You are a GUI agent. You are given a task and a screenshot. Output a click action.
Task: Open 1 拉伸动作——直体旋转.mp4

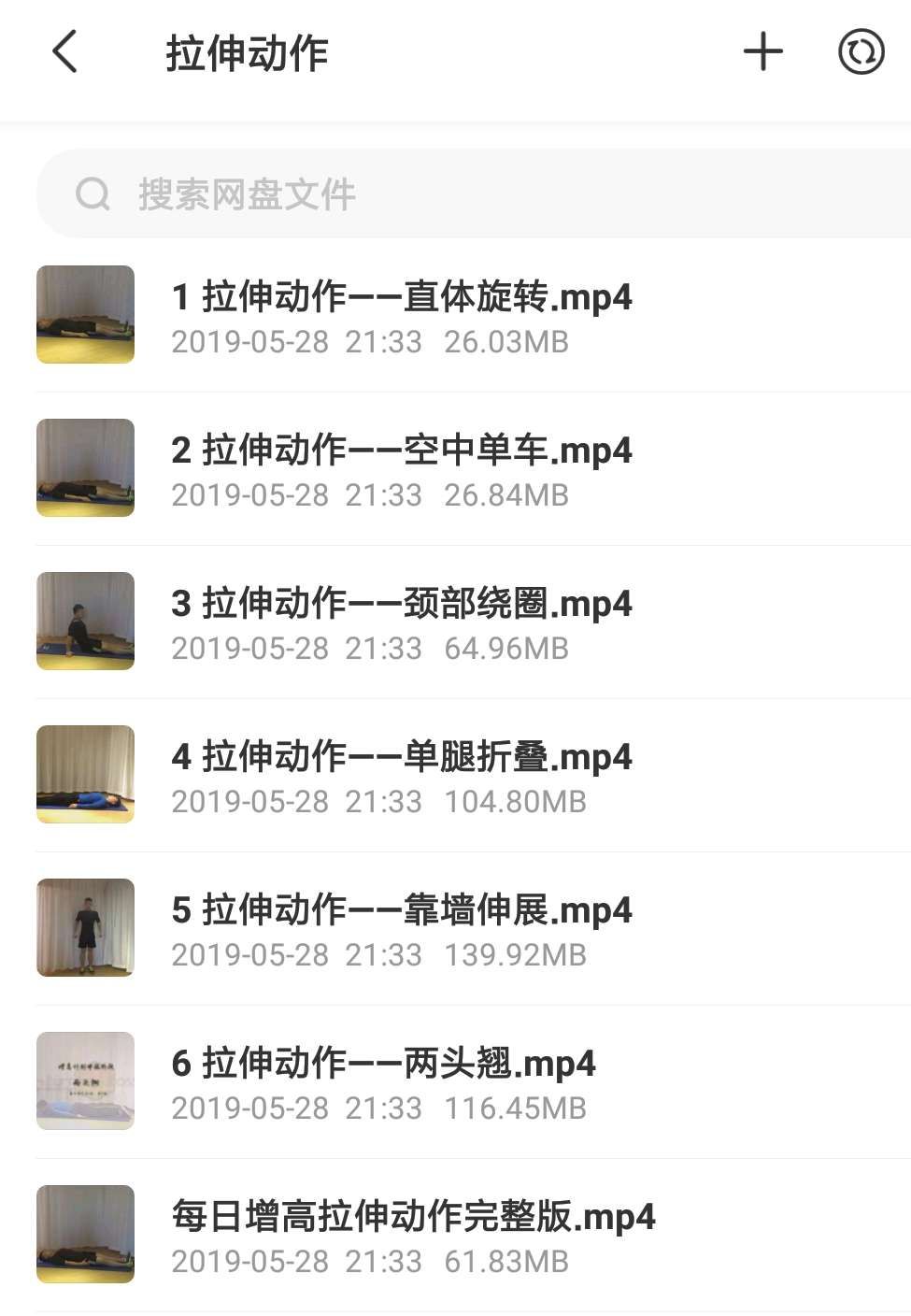pos(402,299)
